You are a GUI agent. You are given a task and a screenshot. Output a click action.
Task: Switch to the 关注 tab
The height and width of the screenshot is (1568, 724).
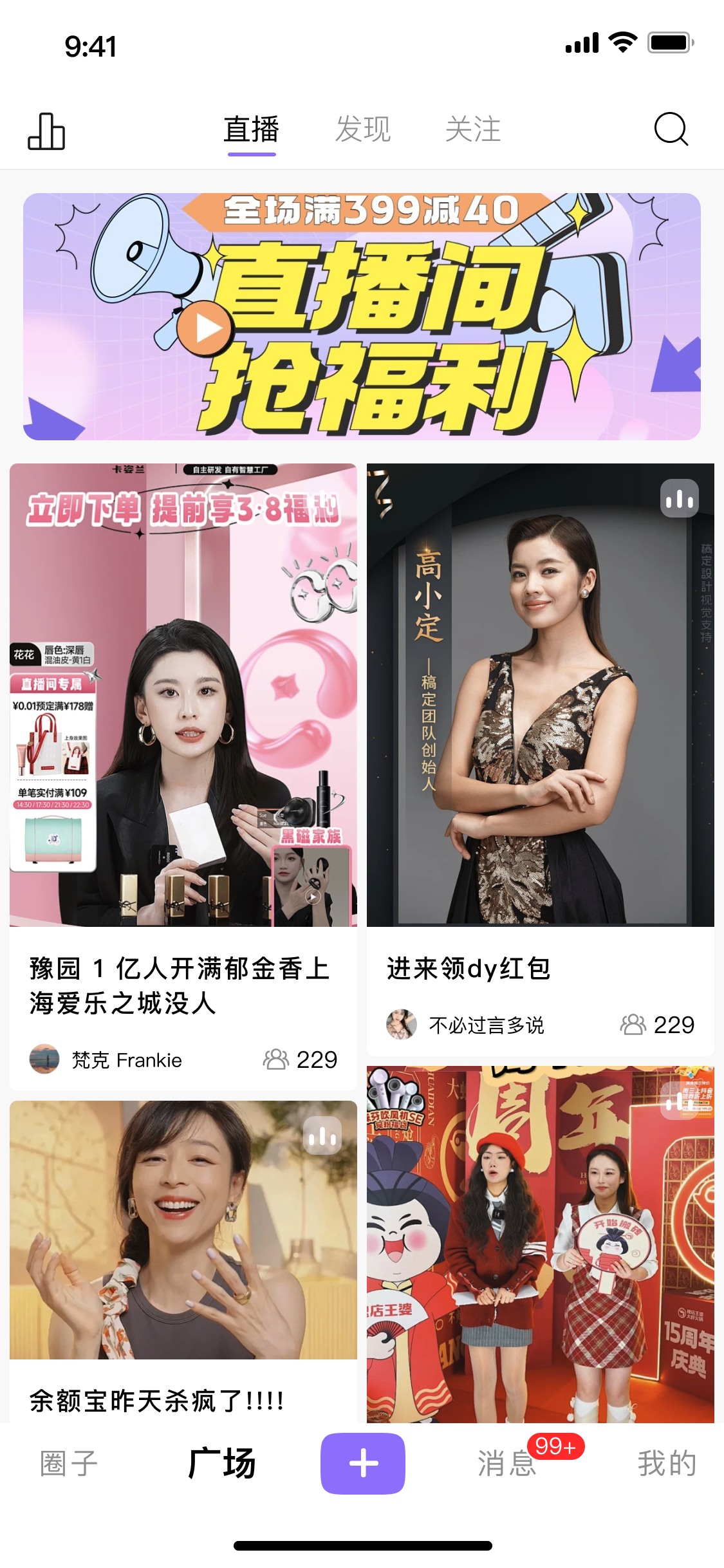(x=473, y=129)
